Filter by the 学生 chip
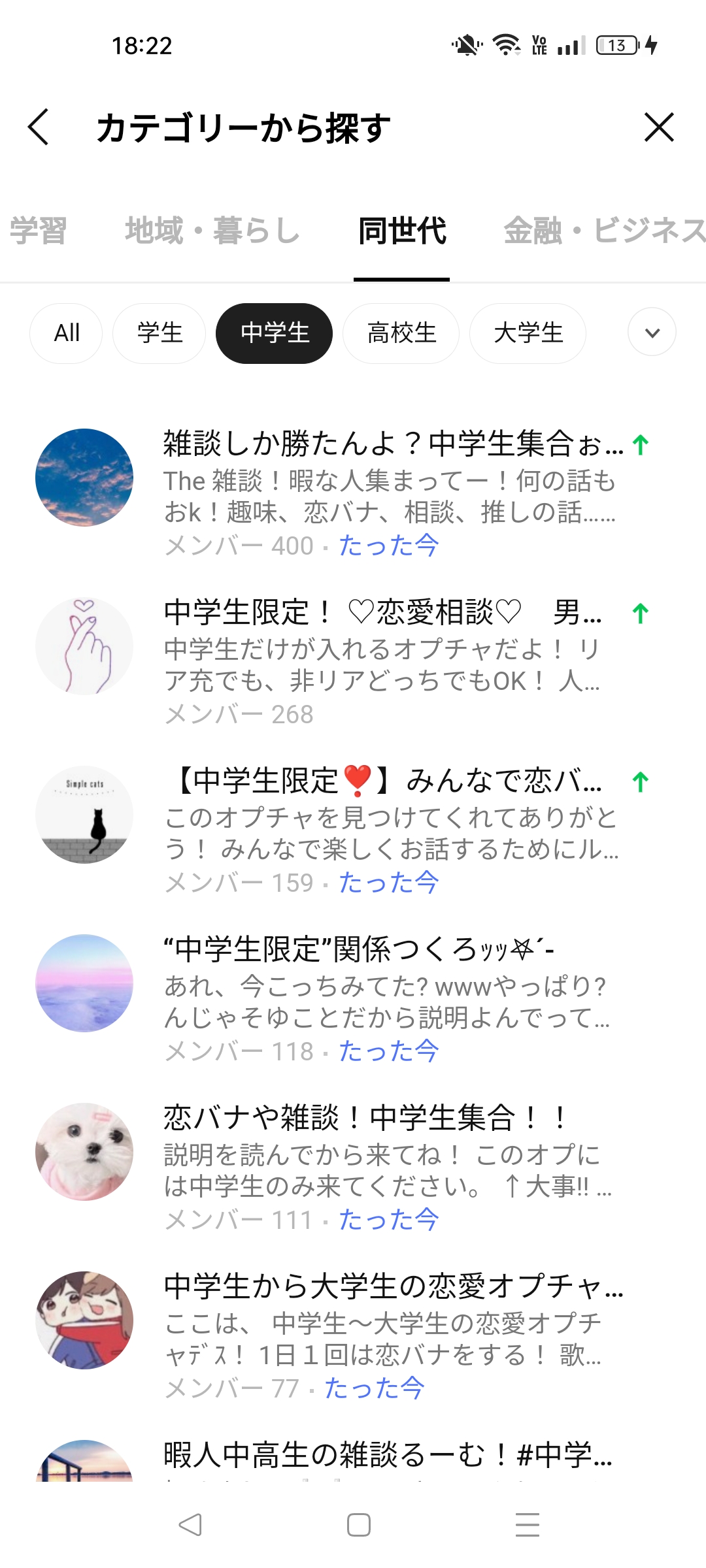The image size is (706, 1568). coord(160,333)
